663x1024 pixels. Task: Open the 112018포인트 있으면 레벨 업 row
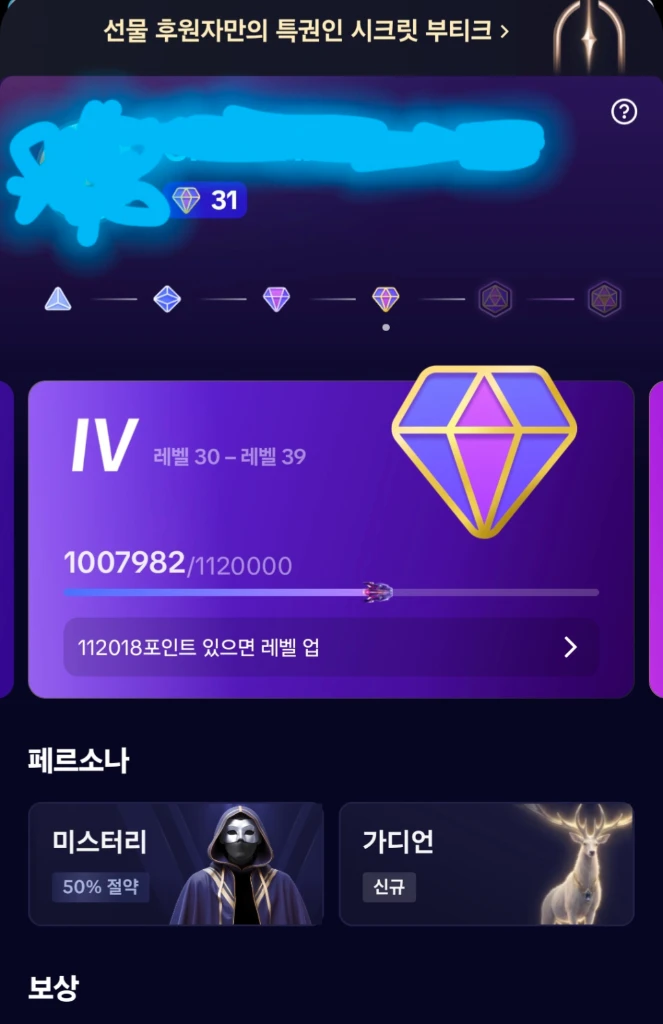coord(331,647)
